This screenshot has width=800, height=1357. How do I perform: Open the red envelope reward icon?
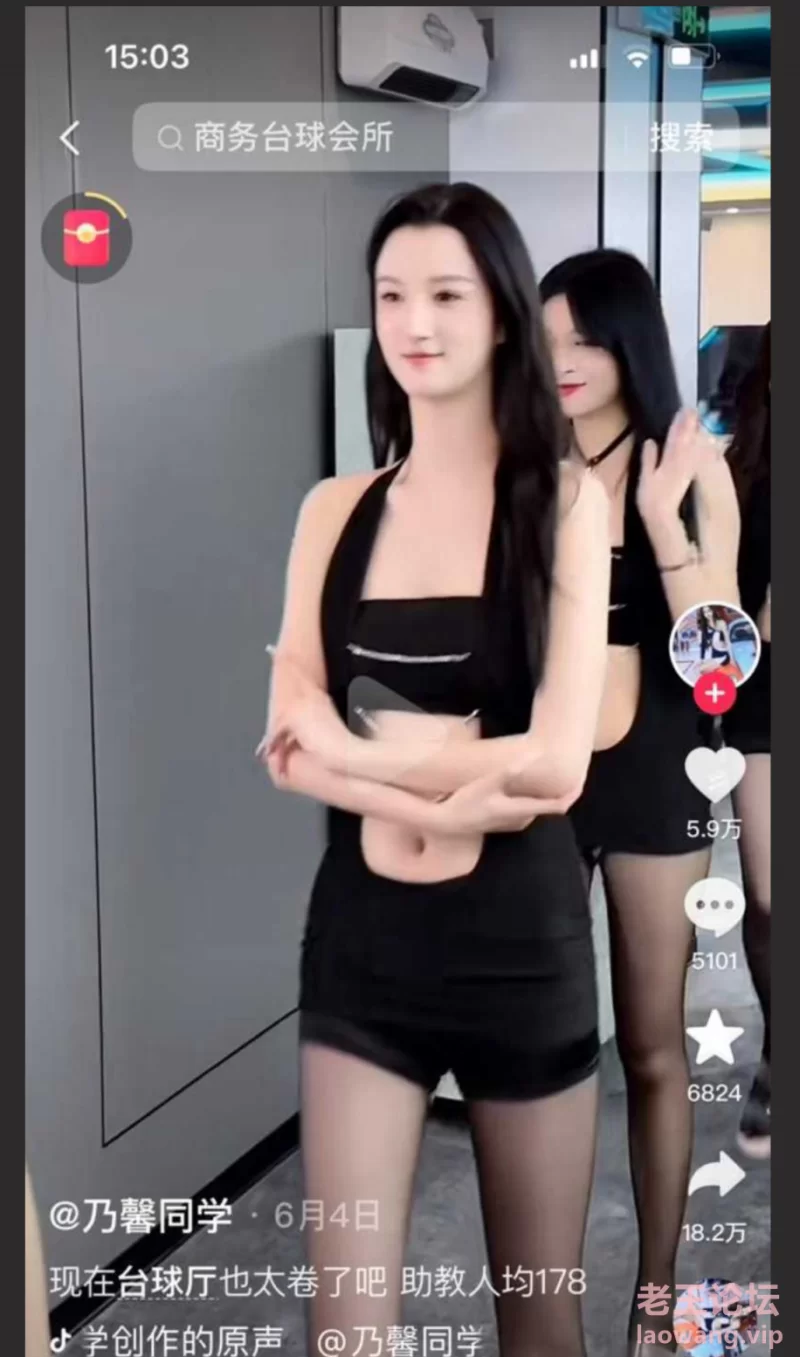point(87,236)
